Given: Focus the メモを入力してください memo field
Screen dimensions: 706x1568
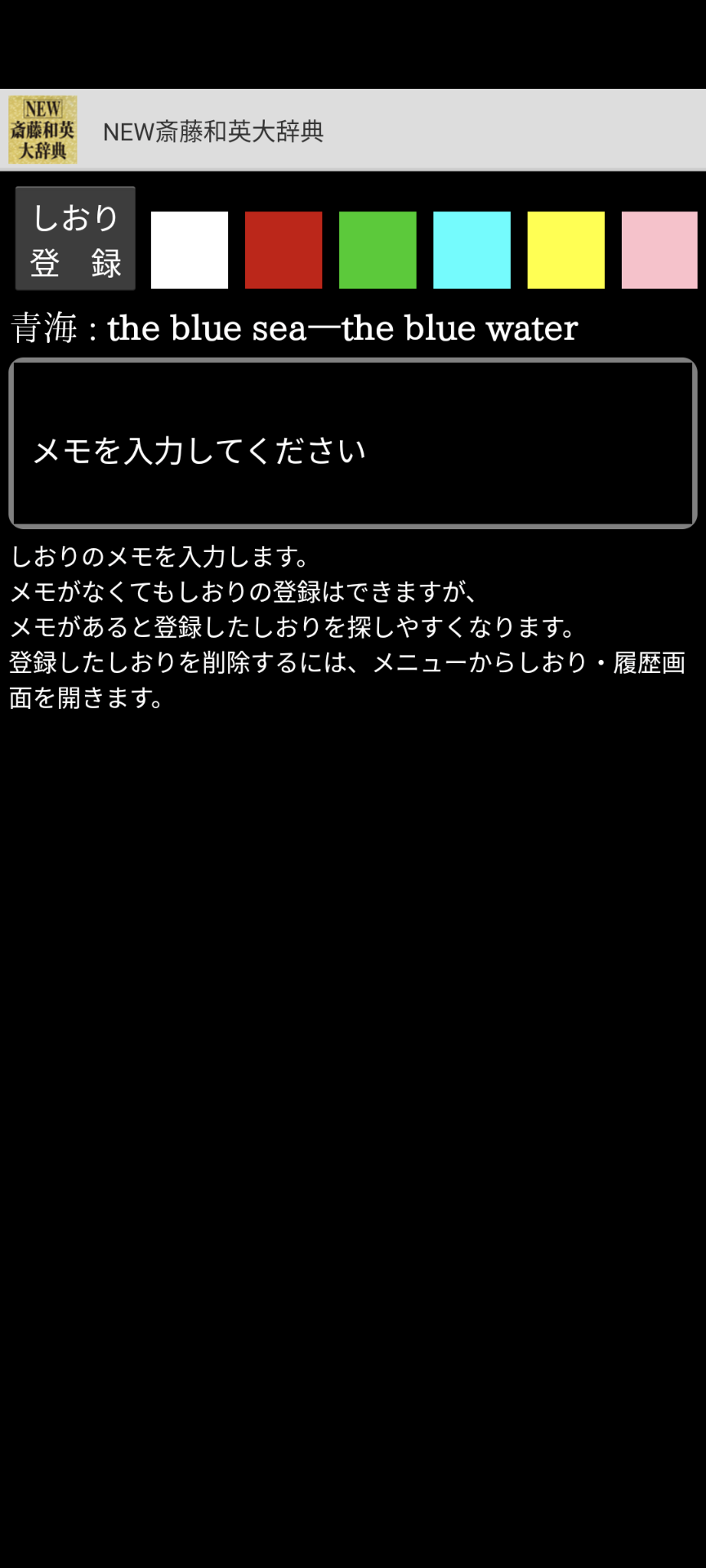Looking at the screenshot, I should 353,443.
